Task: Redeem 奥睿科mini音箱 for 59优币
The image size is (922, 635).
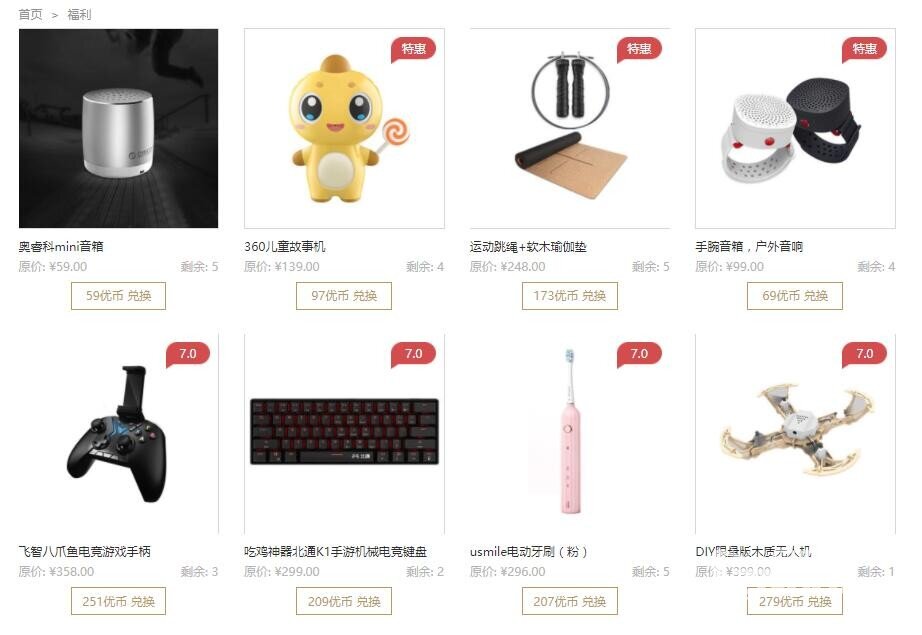Action: 118,296
